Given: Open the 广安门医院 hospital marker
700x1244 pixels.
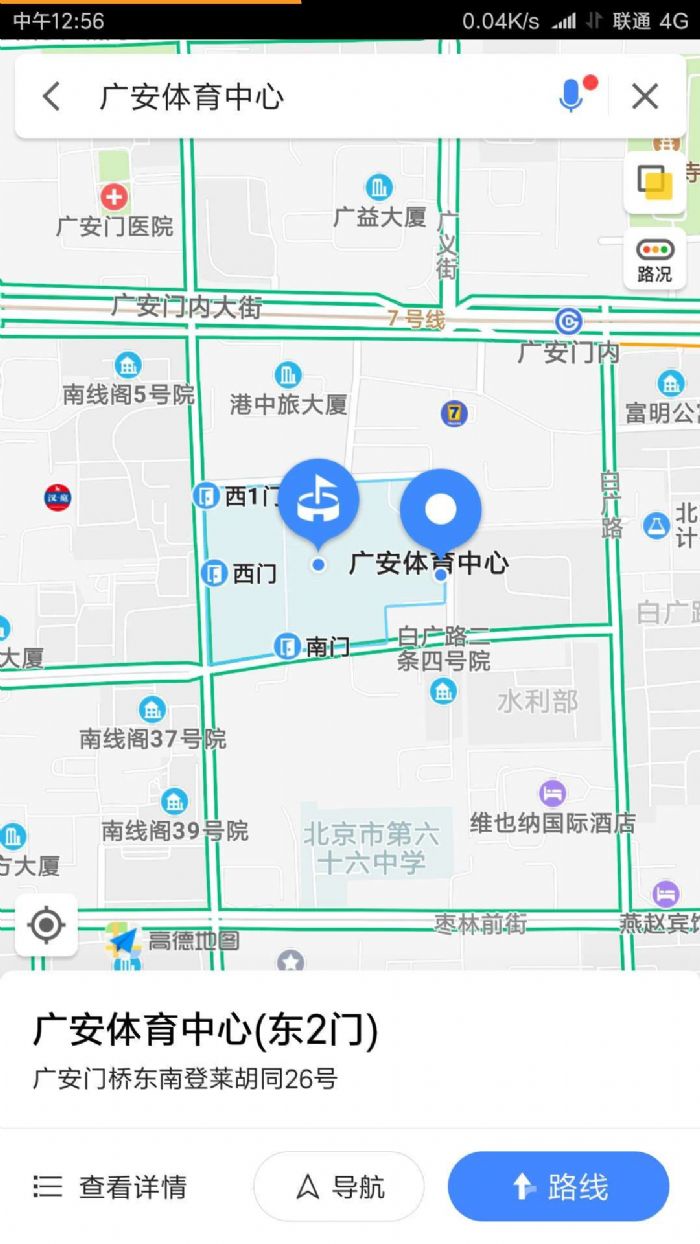Looking at the screenshot, I should click(x=114, y=197).
